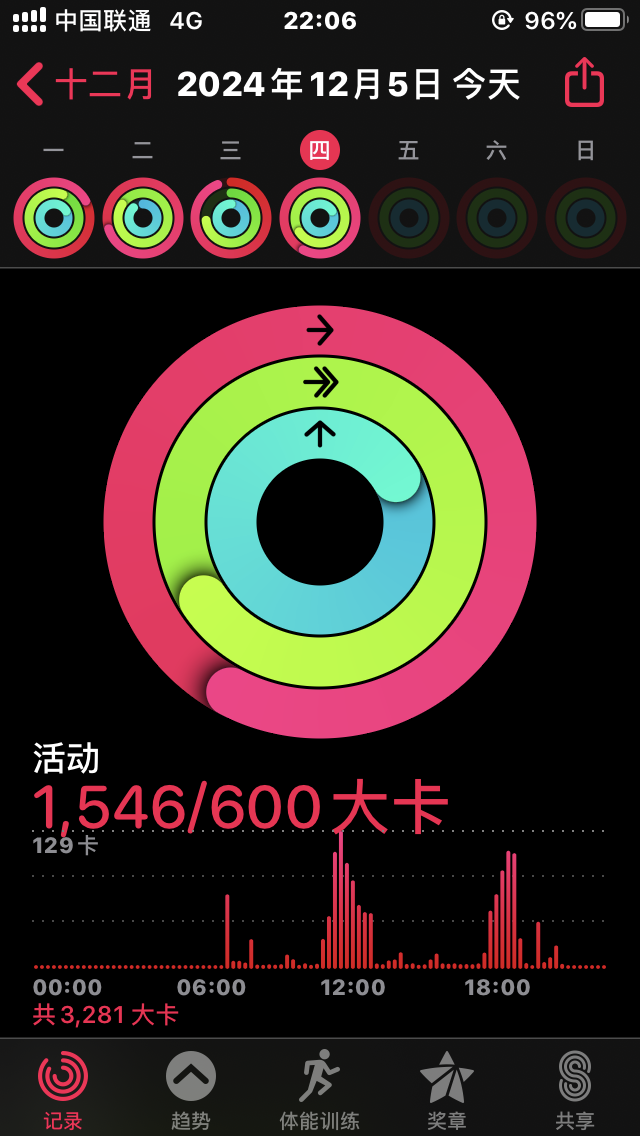Image resolution: width=640 pixels, height=1136 pixels.
Task: Select Sunday's activity rings (日)
Action: click(x=586, y=217)
